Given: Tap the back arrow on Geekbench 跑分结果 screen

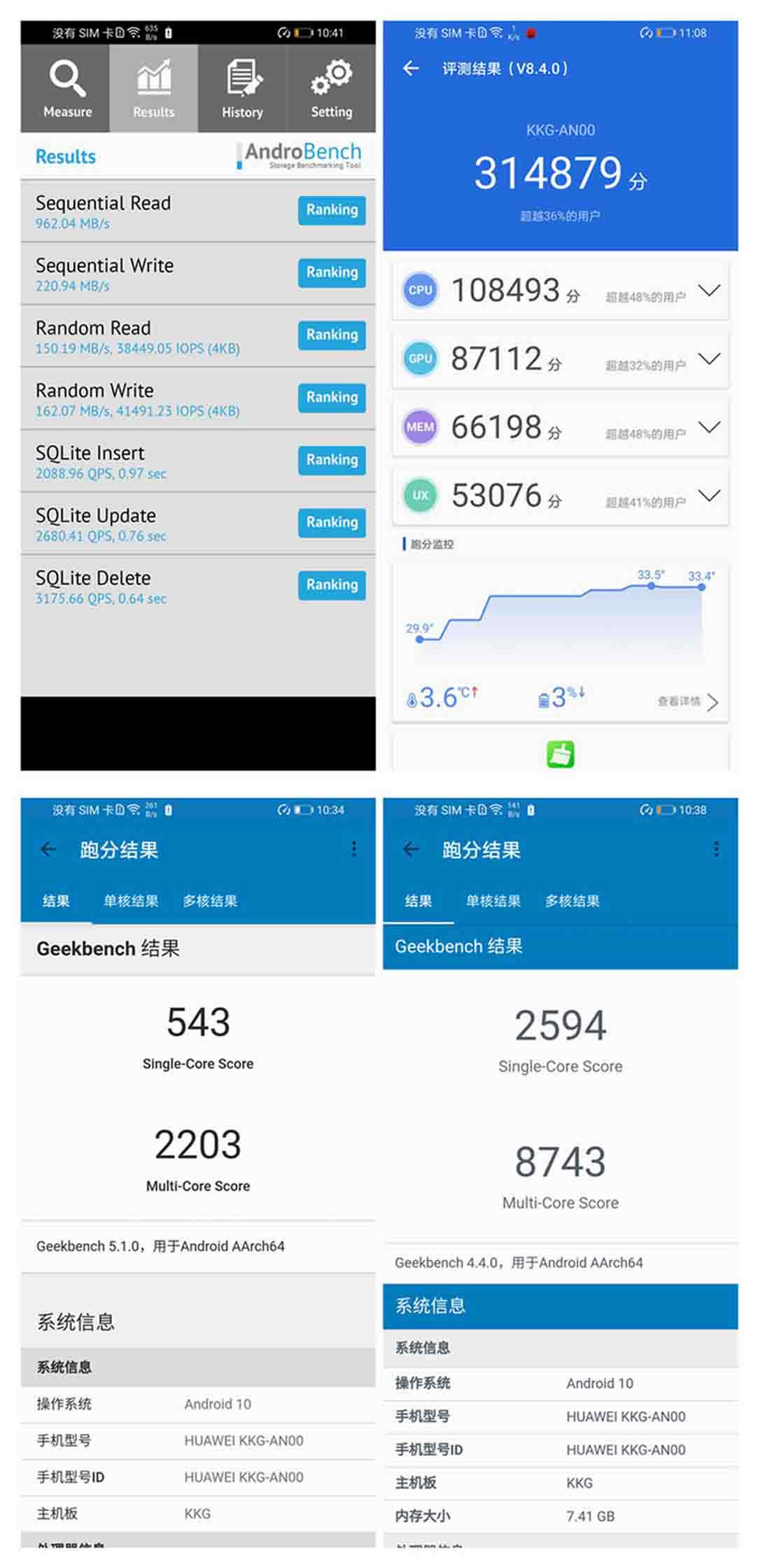Looking at the screenshot, I should pyautogui.click(x=48, y=848).
